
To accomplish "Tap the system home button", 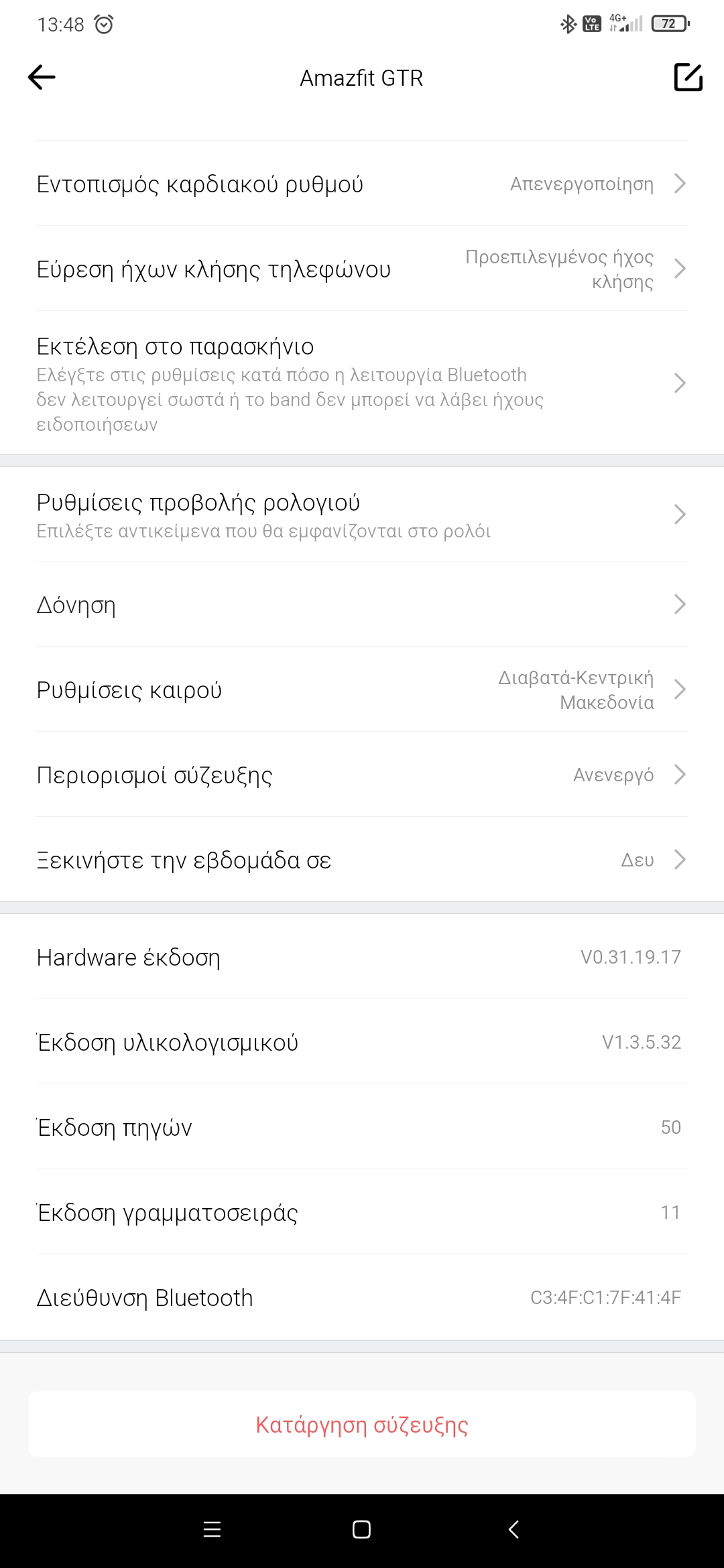I will click(x=361, y=1529).
